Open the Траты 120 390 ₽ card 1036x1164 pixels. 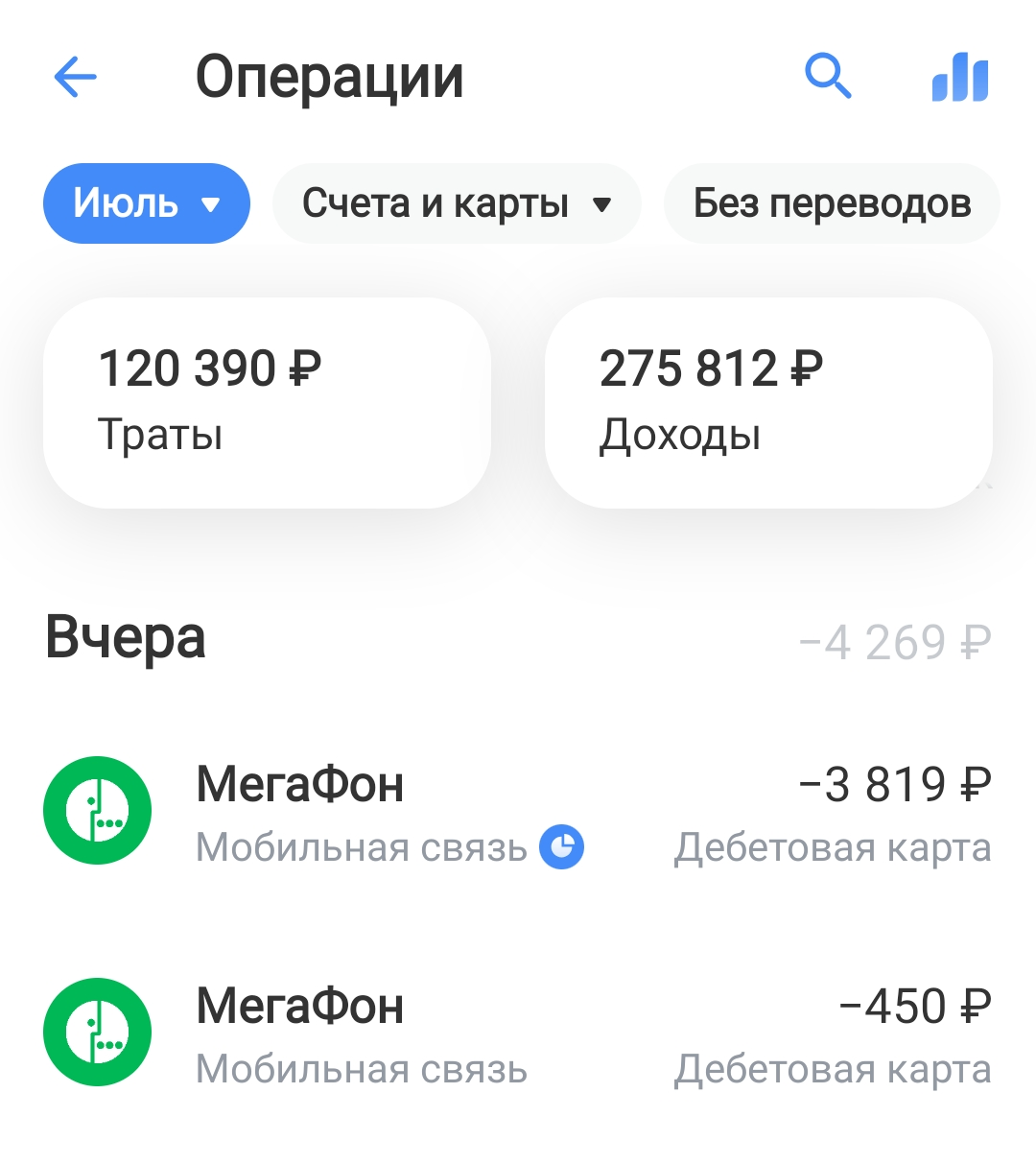(267, 402)
